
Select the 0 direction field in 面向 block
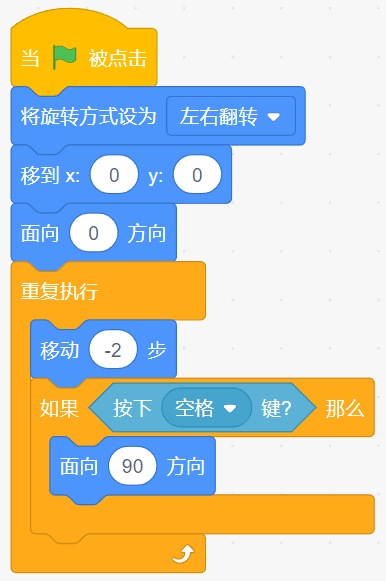tap(93, 233)
